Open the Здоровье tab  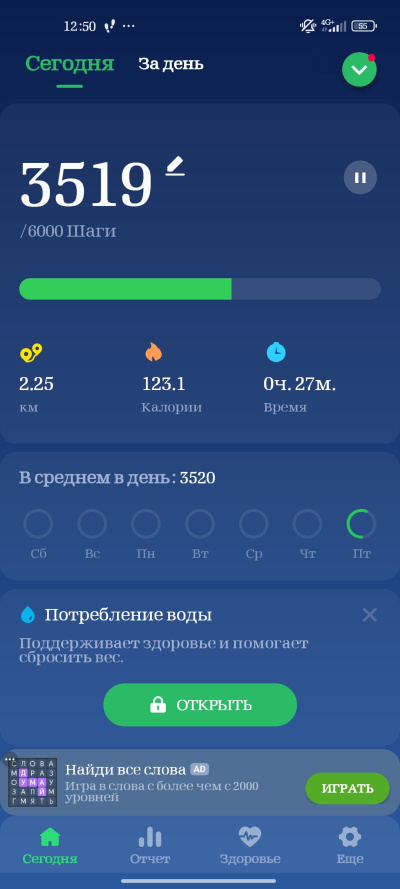point(250,845)
